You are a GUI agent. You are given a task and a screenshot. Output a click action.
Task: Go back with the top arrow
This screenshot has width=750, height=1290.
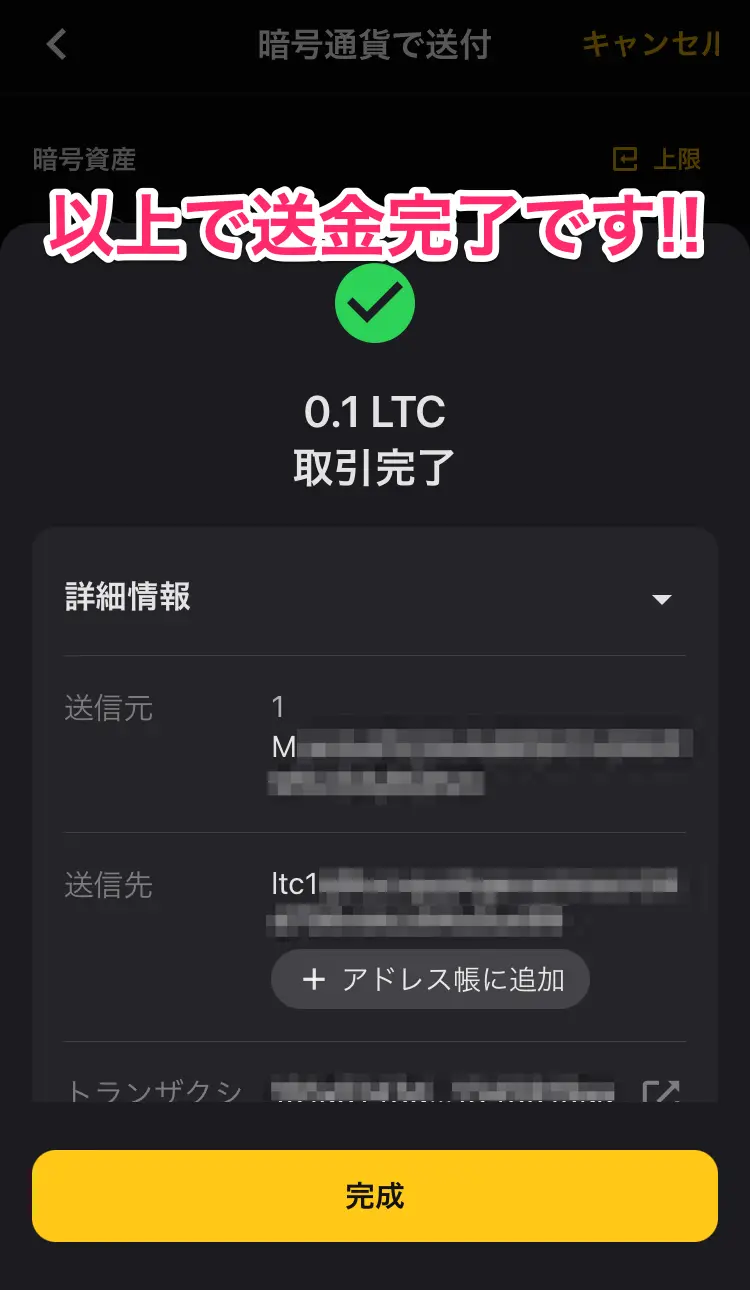57,44
